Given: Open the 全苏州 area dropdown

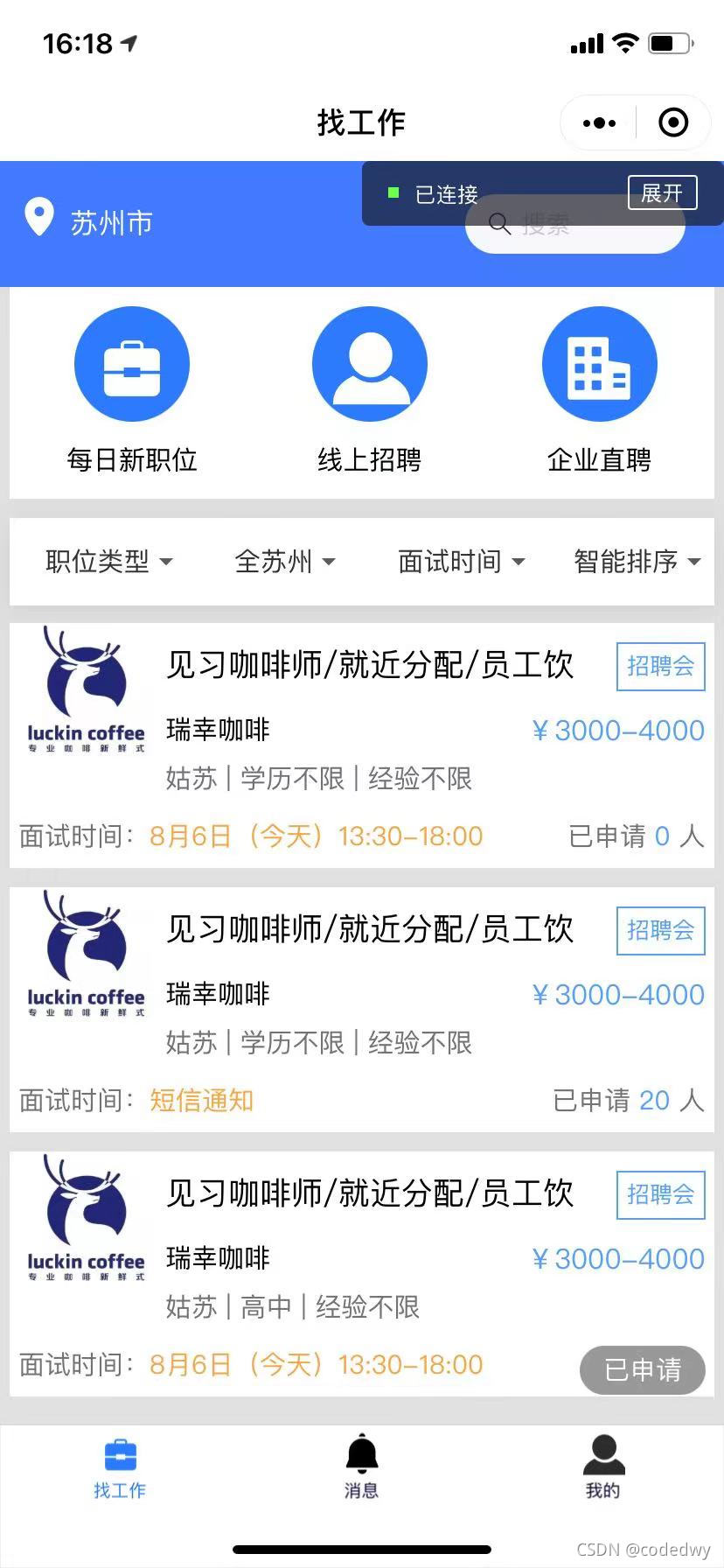Looking at the screenshot, I should click(x=286, y=562).
